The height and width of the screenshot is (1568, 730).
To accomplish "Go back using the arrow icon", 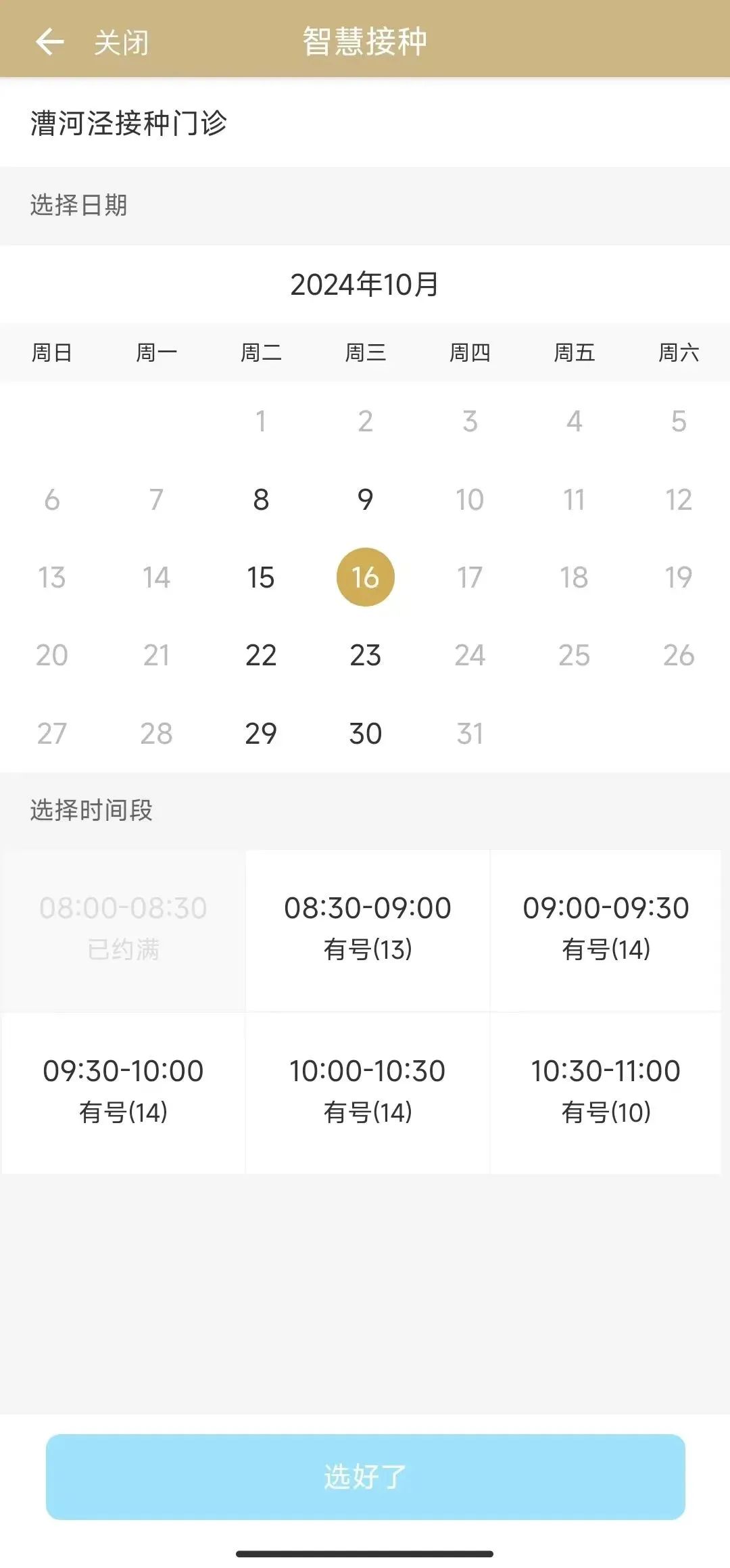I will (49, 42).
